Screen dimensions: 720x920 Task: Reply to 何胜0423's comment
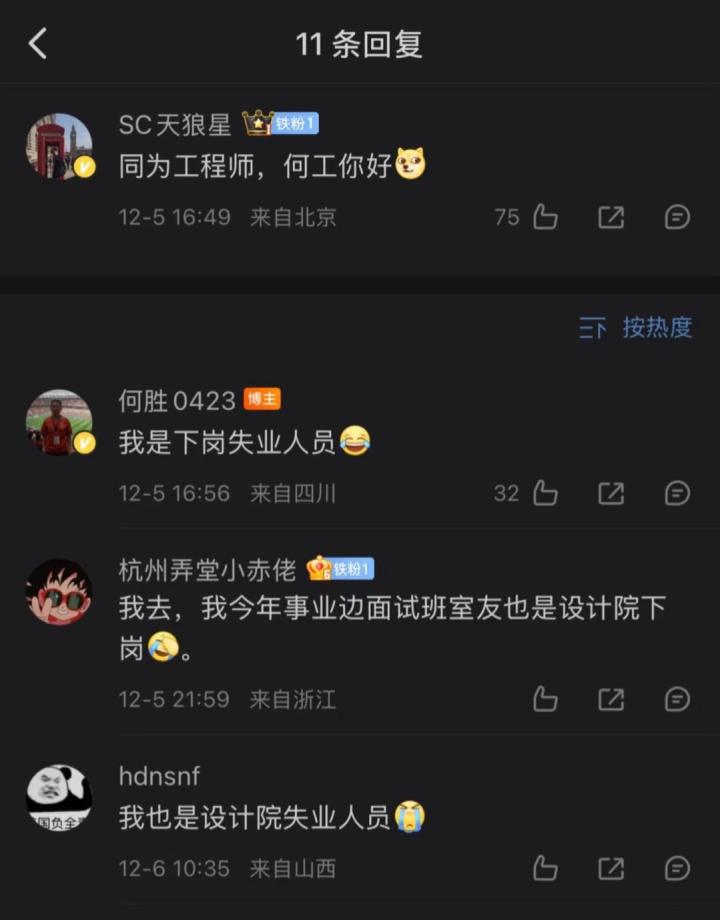point(677,493)
